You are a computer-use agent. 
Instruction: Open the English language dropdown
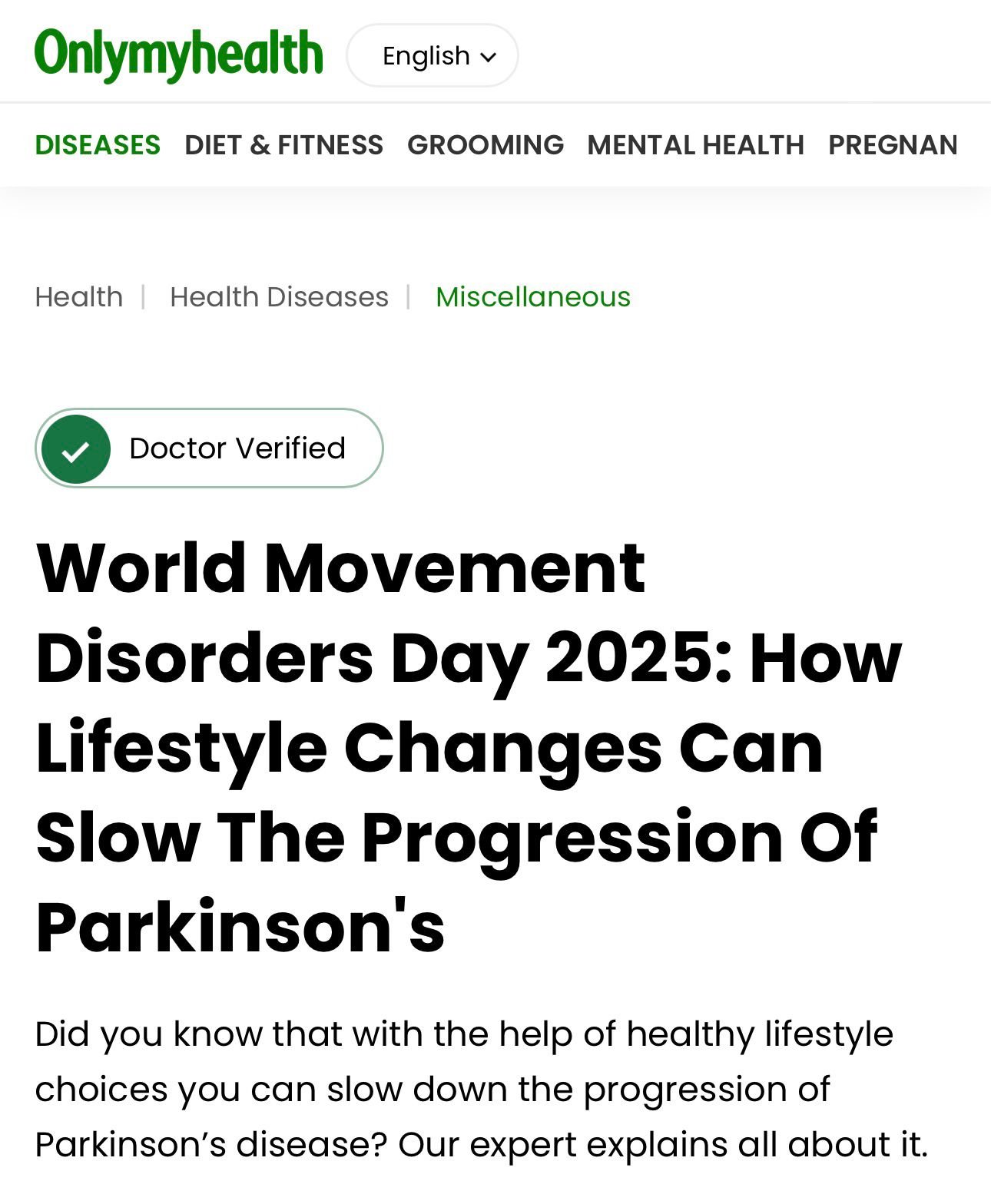click(x=433, y=56)
